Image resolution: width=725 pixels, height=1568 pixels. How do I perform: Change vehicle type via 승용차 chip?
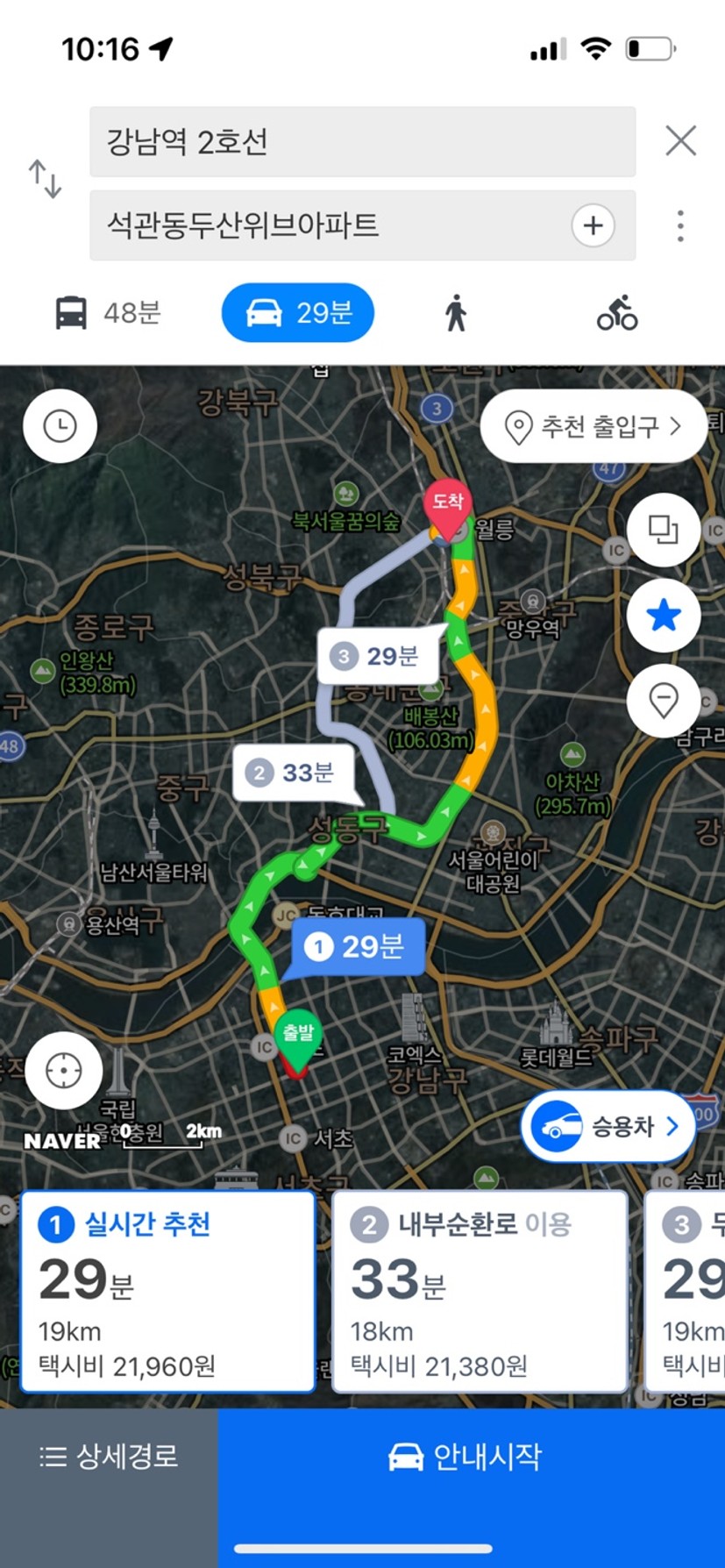pyautogui.click(x=608, y=1126)
